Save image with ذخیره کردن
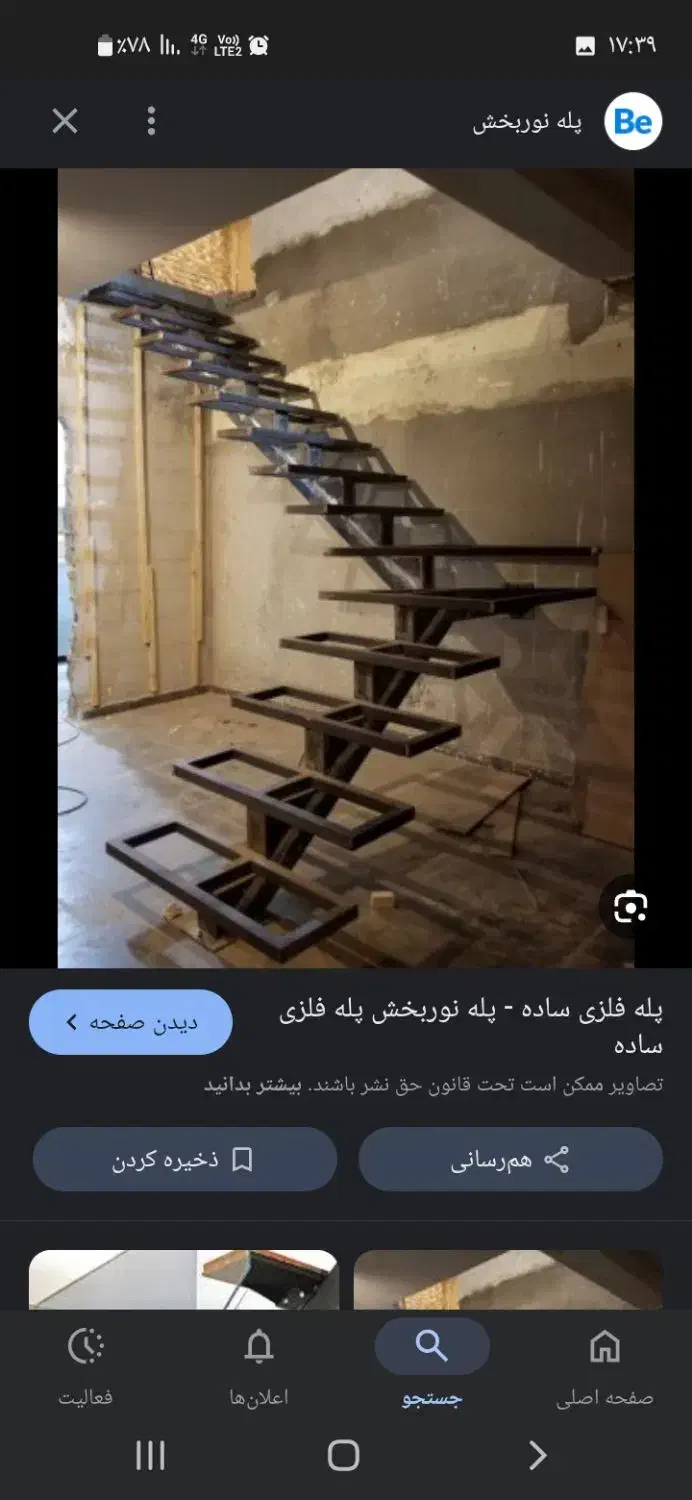This screenshot has width=692, height=1500. point(184,1160)
